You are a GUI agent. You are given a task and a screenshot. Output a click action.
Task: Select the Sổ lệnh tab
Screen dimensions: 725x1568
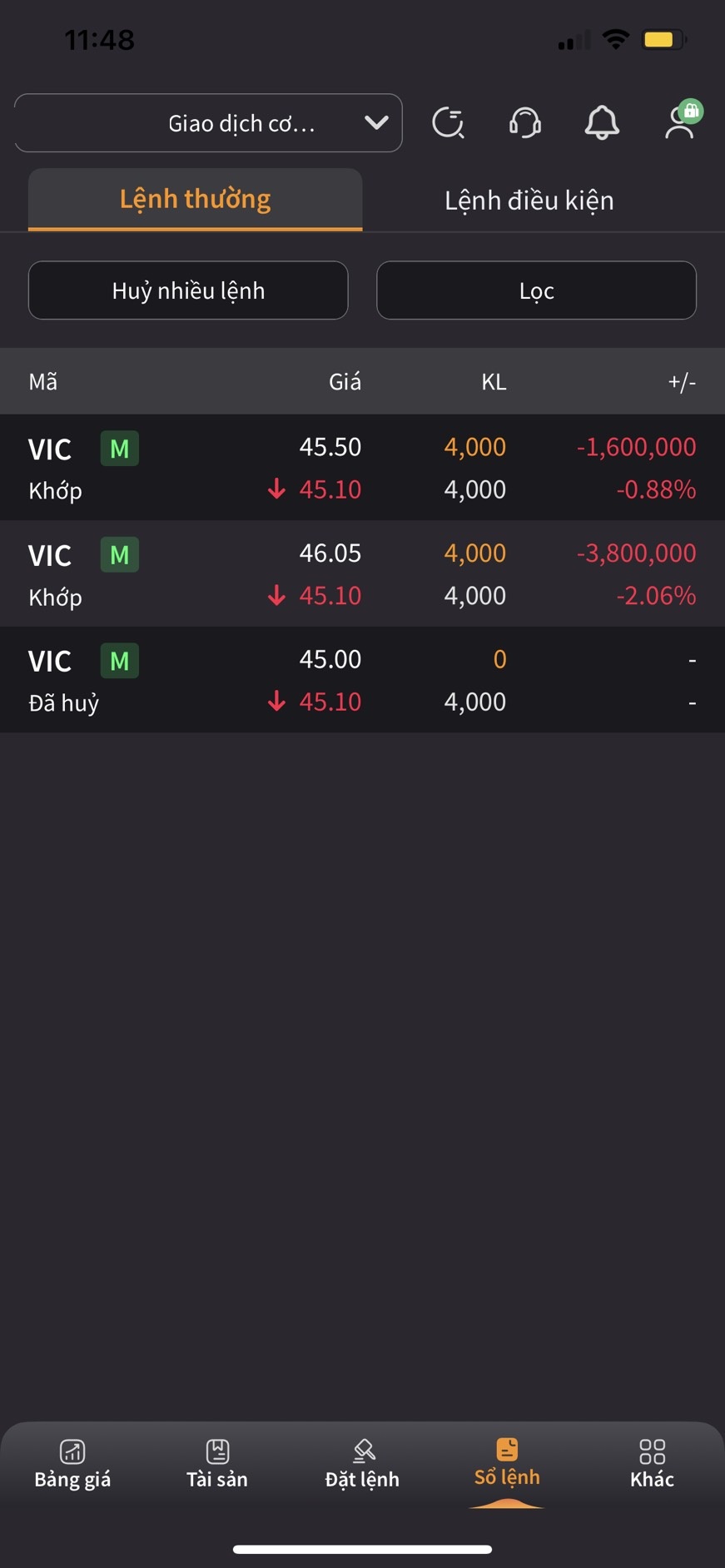(507, 1463)
